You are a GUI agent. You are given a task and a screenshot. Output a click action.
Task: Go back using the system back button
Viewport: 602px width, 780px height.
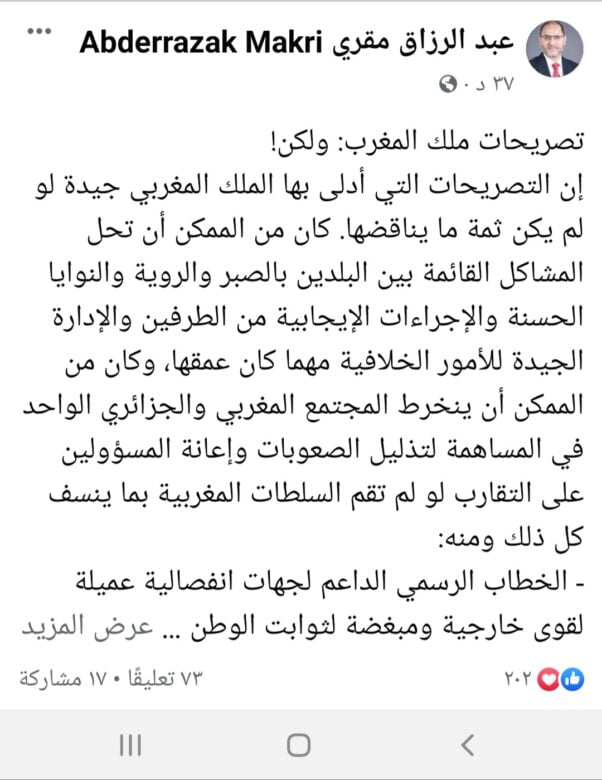click(466, 744)
